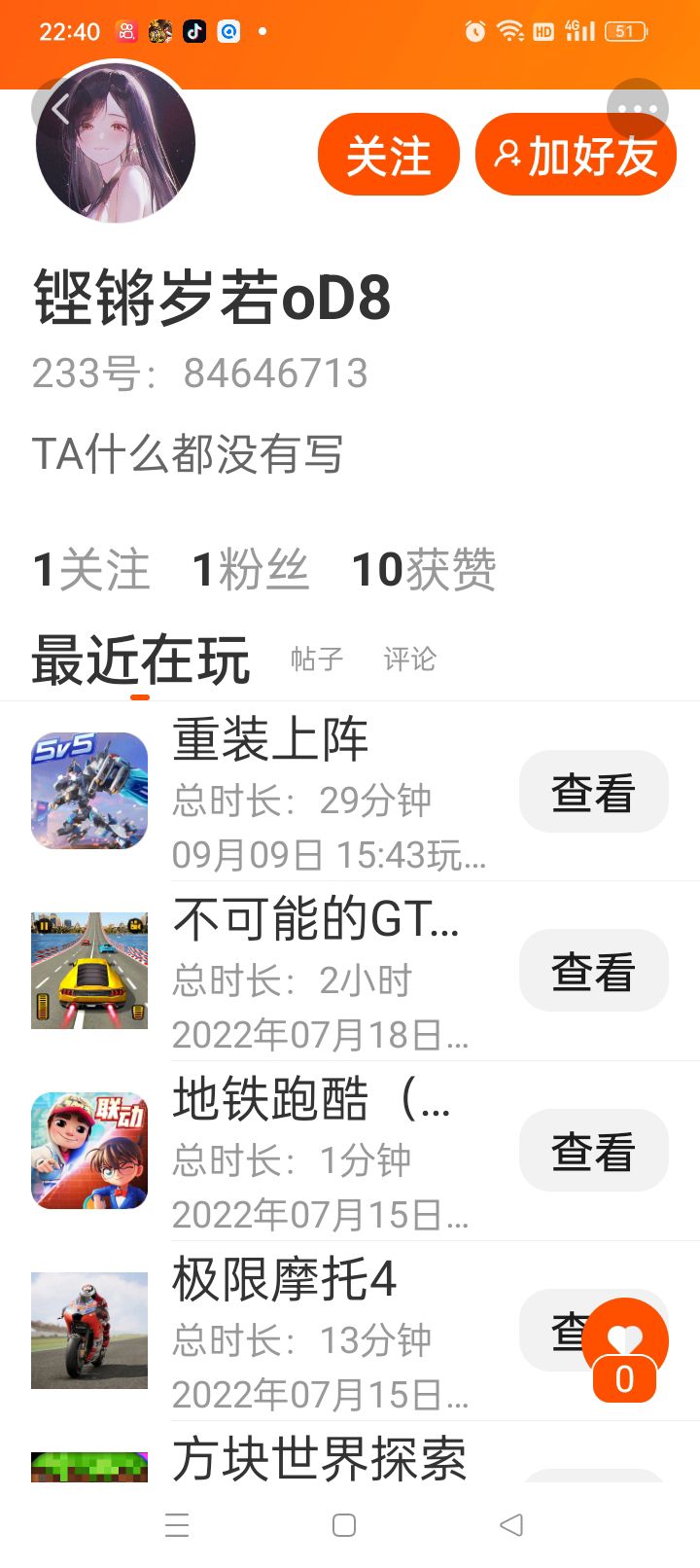Image resolution: width=700 pixels, height=1568 pixels.
Task: View the user's profile avatar
Action: click(117, 144)
